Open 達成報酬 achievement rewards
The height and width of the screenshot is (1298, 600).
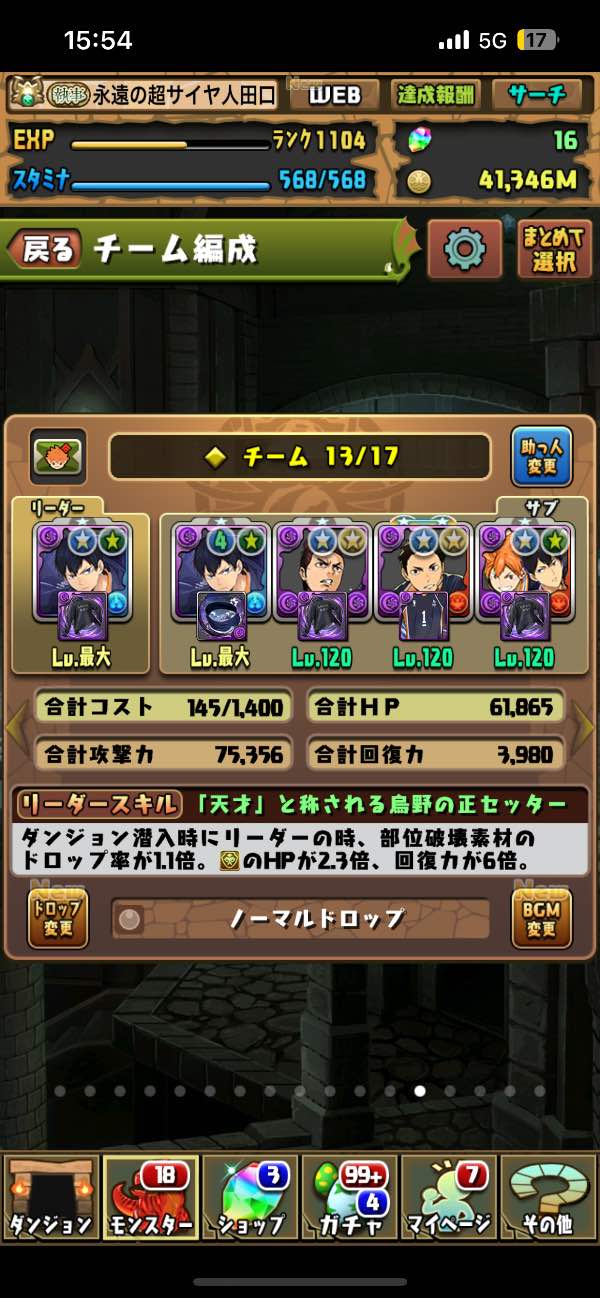click(436, 95)
